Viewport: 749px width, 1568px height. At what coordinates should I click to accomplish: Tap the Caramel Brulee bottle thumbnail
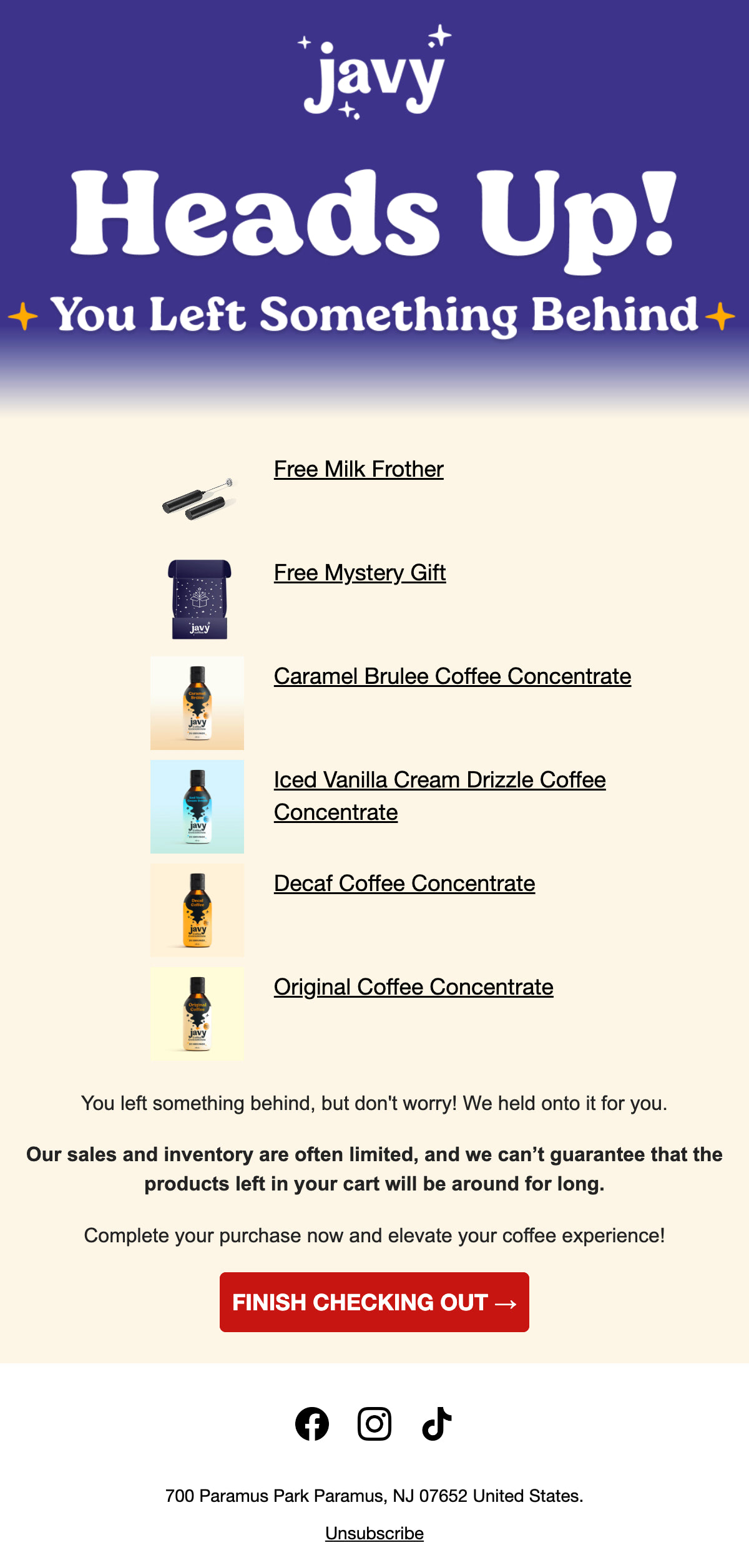click(197, 703)
